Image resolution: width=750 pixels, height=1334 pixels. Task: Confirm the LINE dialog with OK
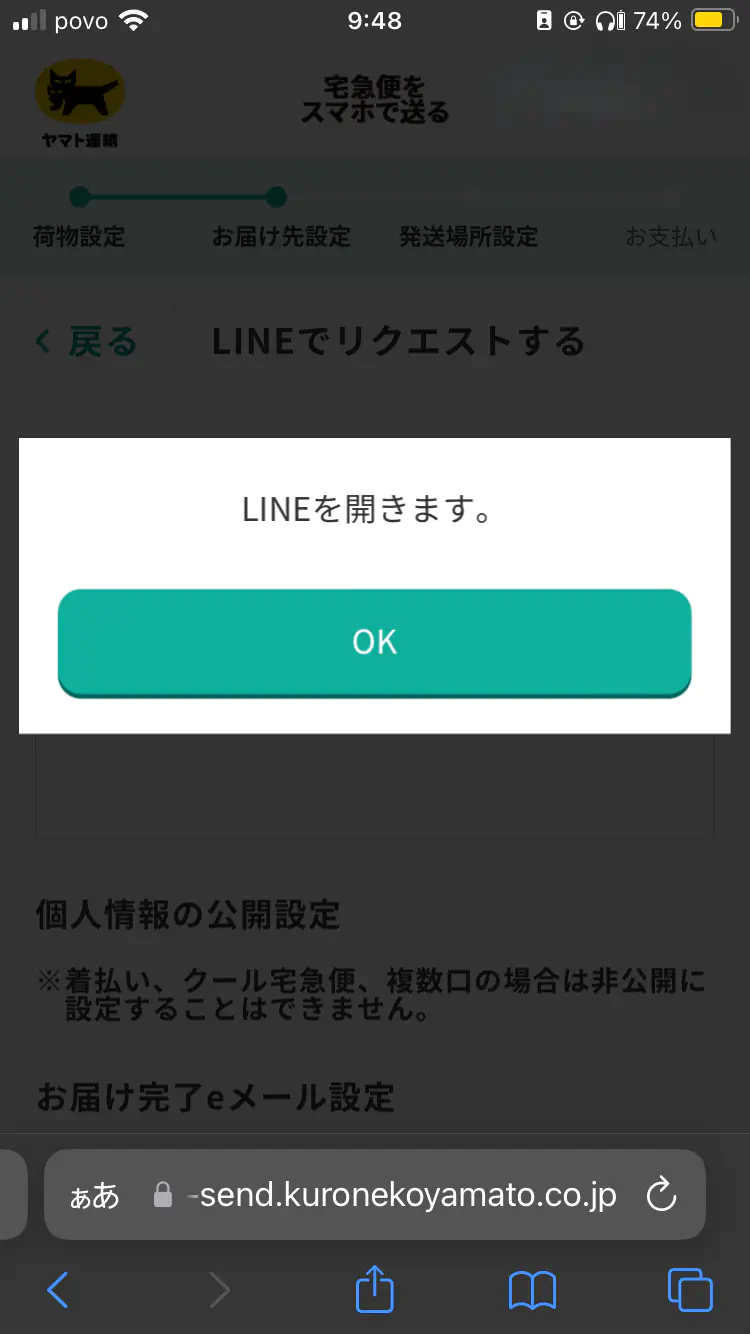pos(374,641)
